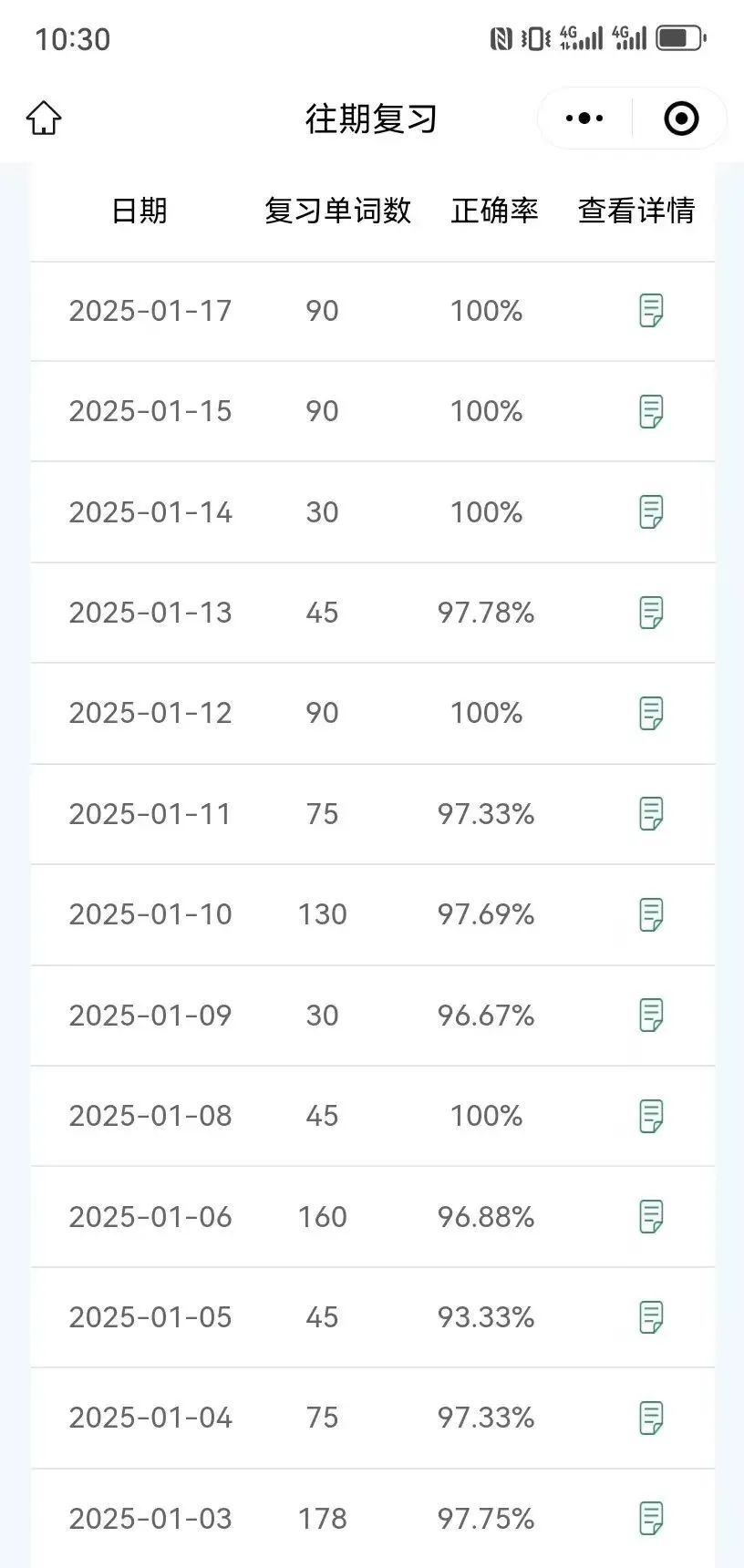Tap the detail icon in the 2025-01-06 row

(651, 1216)
